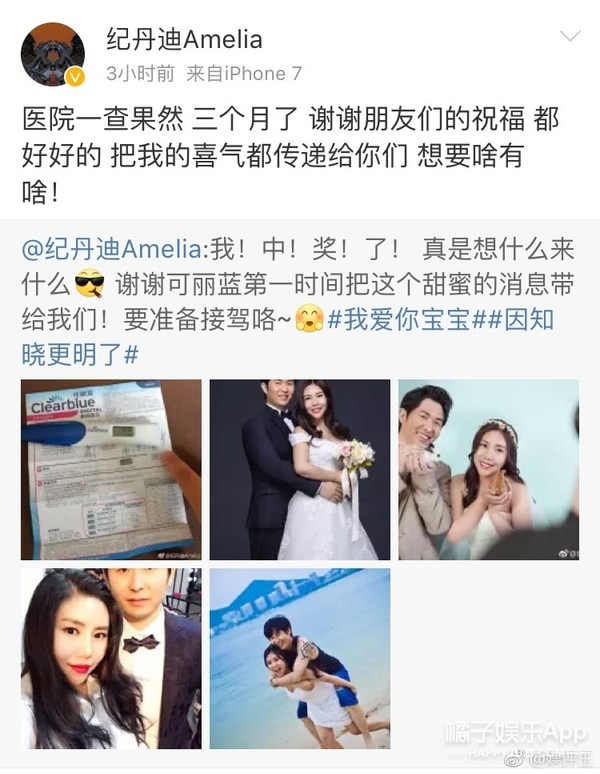Expand the post options chevron
Image resolution: width=600 pixels, height=774 pixels.
click(571, 38)
